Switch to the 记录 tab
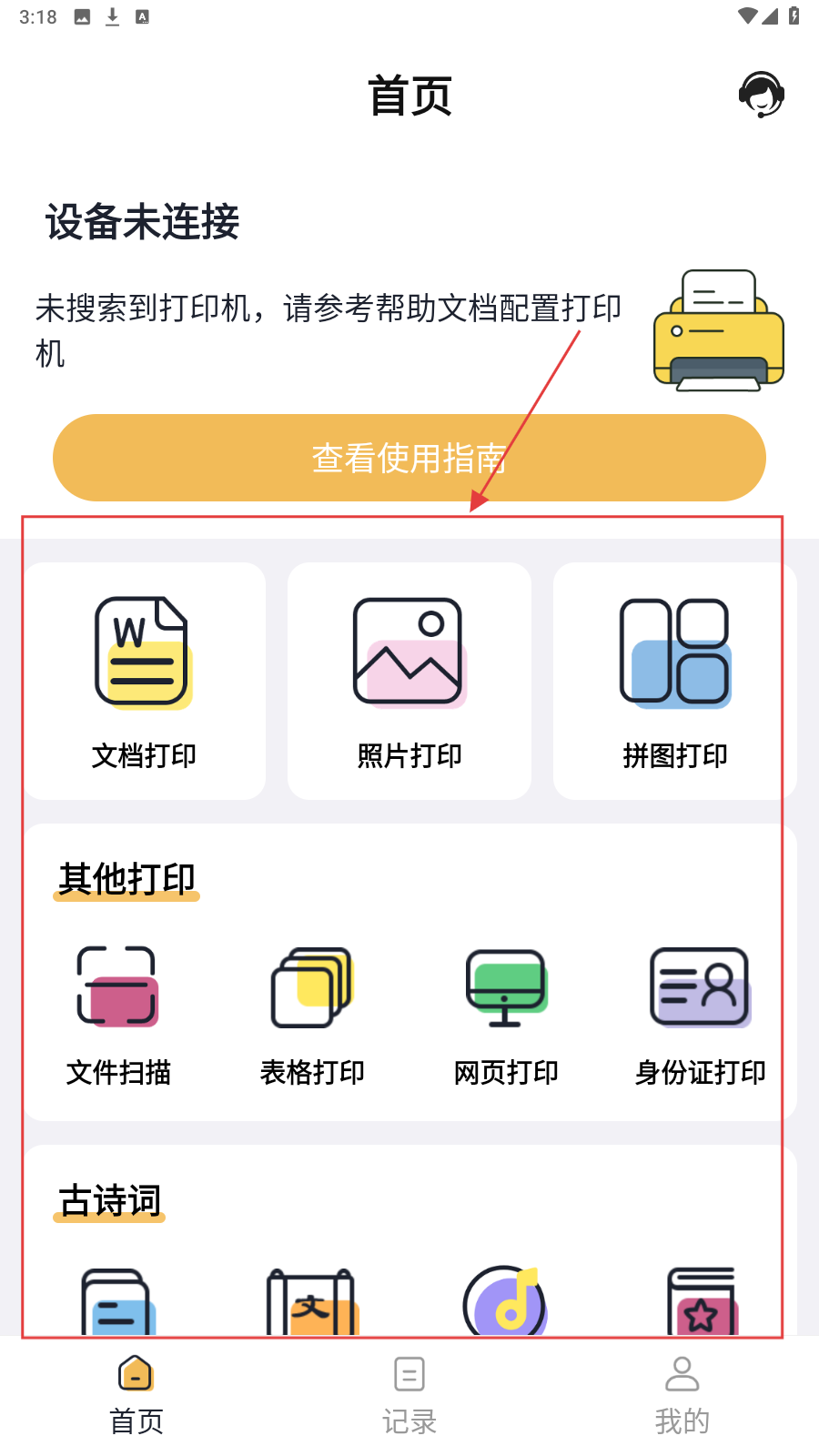The width and height of the screenshot is (819, 1456). tap(409, 1394)
